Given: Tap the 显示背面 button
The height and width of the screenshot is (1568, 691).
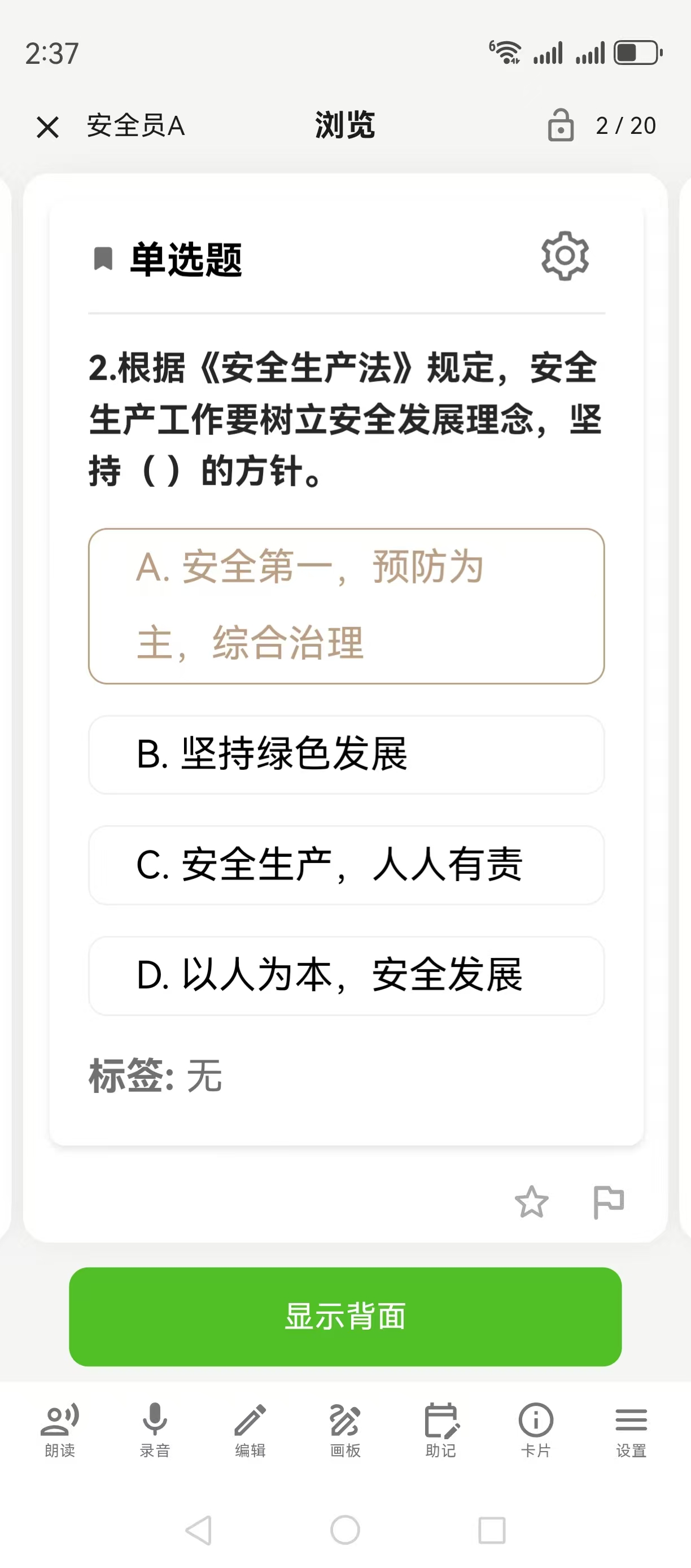Looking at the screenshot, I should pyautogui.click(x=345, y=1317).
